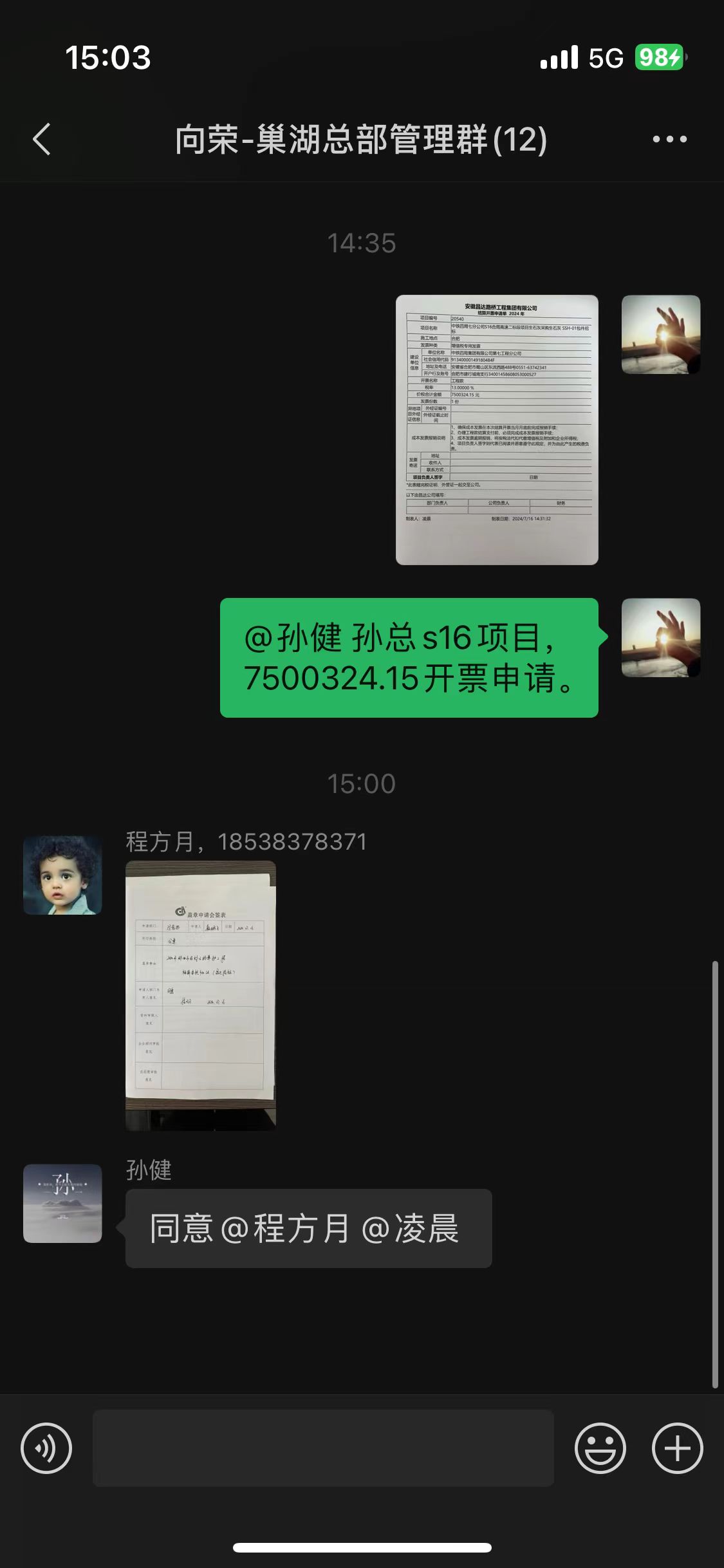Switch to voice message input
Image resolution: width=724 pixels, height=1568 pixels.
click(46, 1448)
